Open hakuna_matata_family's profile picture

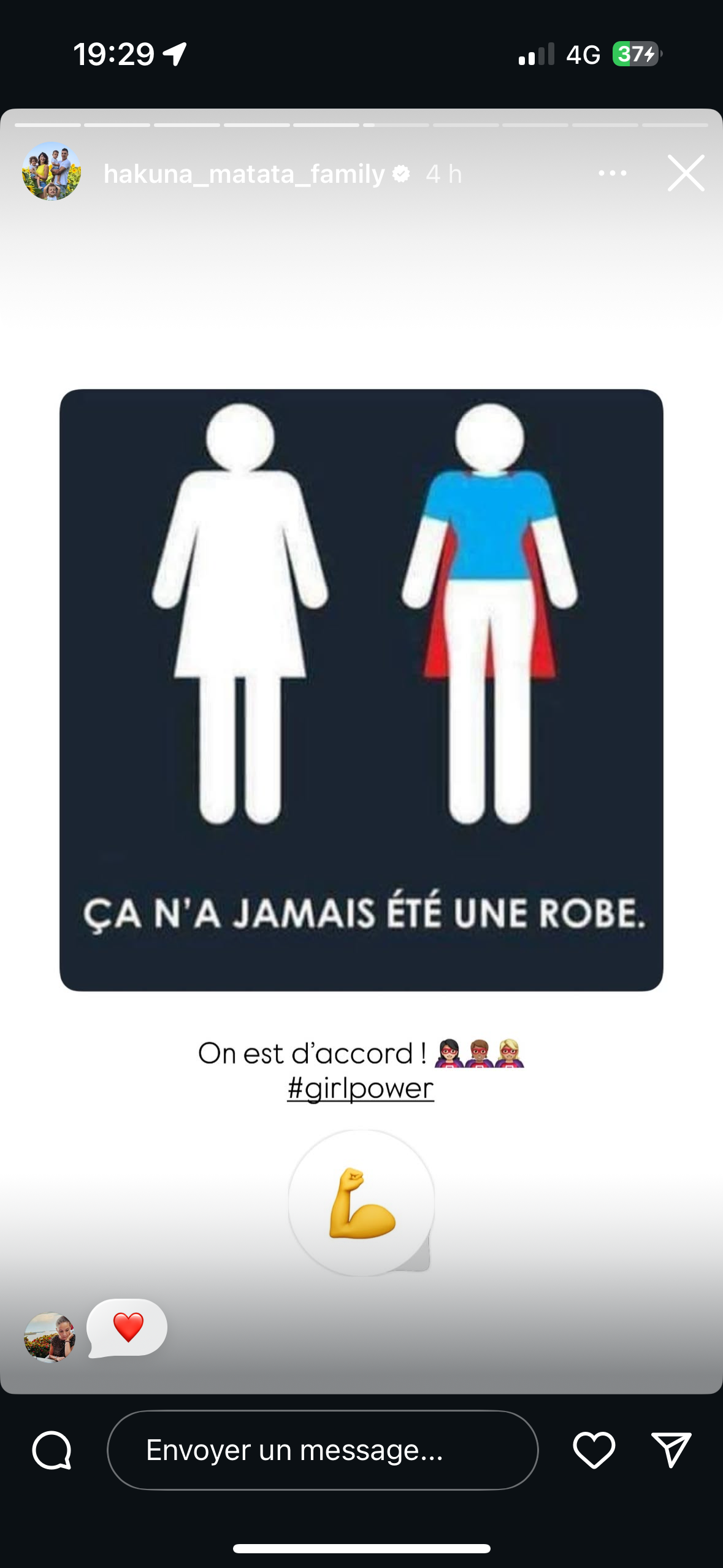point(52,172)
